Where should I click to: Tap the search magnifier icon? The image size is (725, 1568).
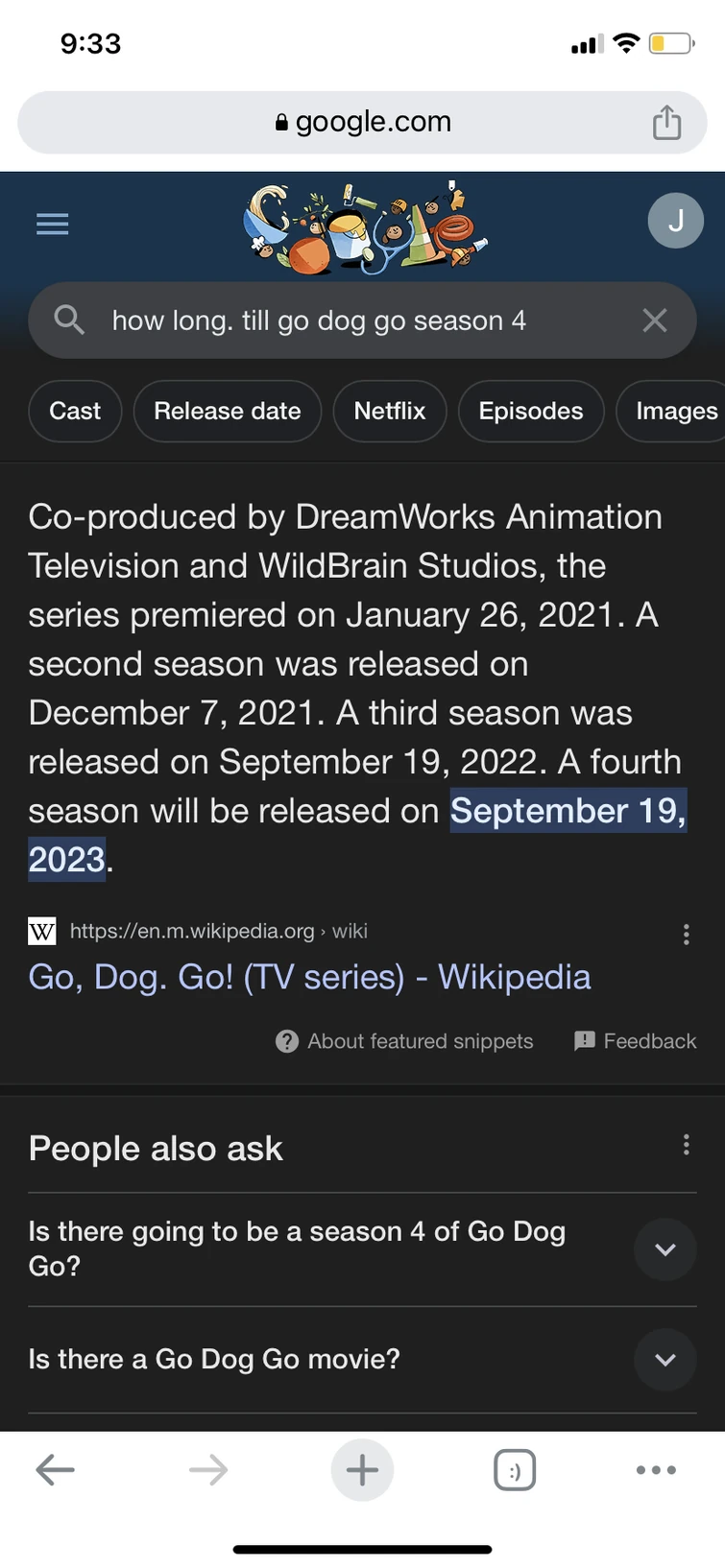tap(68, 320)
